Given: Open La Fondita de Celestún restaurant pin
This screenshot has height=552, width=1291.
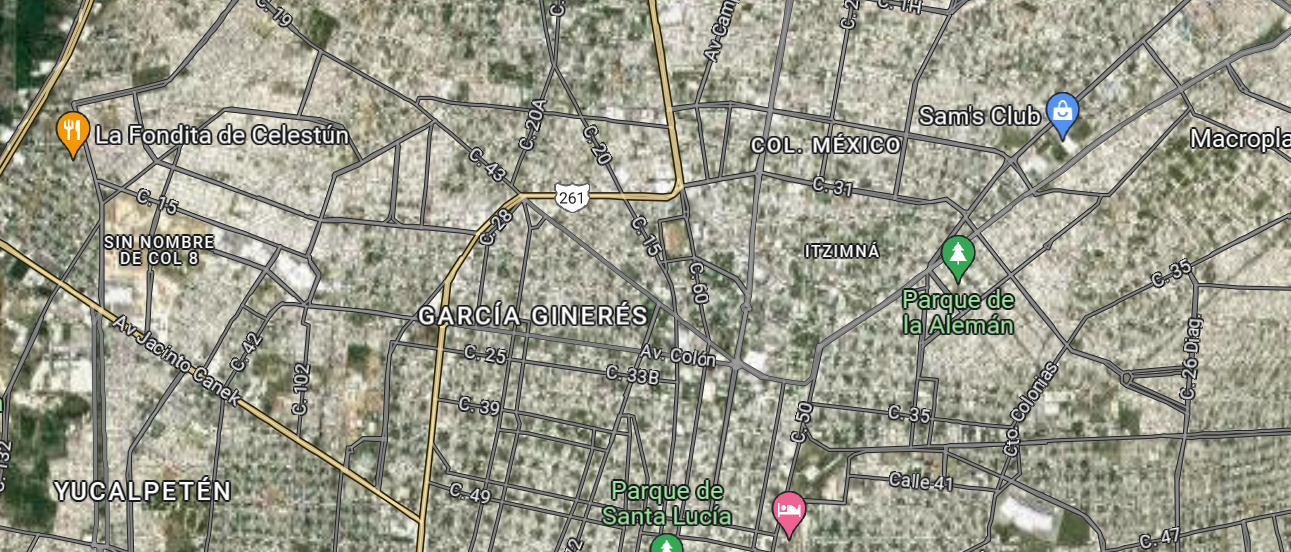Looking at the screenshot, I should (72, 133).
